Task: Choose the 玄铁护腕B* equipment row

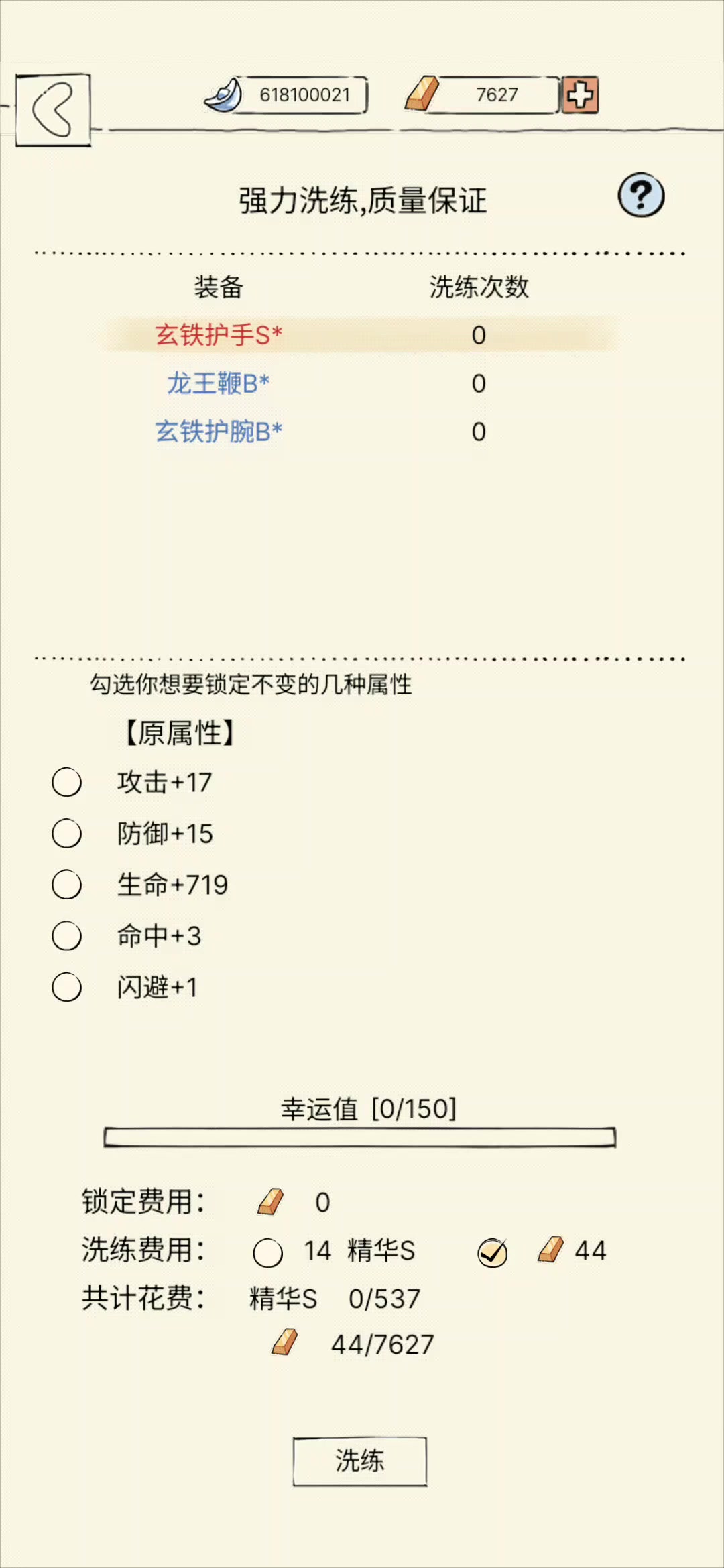Action: pyautogui.click(x=219, y=432)
